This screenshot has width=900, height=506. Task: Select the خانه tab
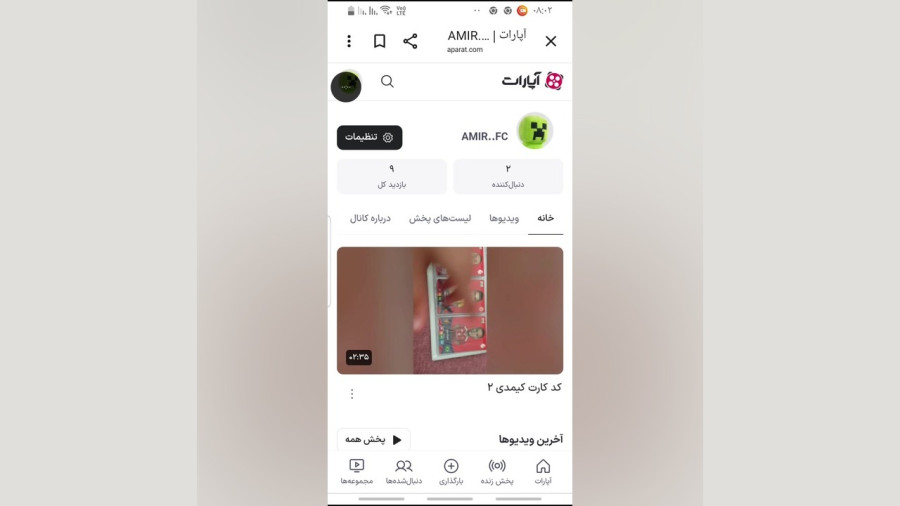pos(545,218)
